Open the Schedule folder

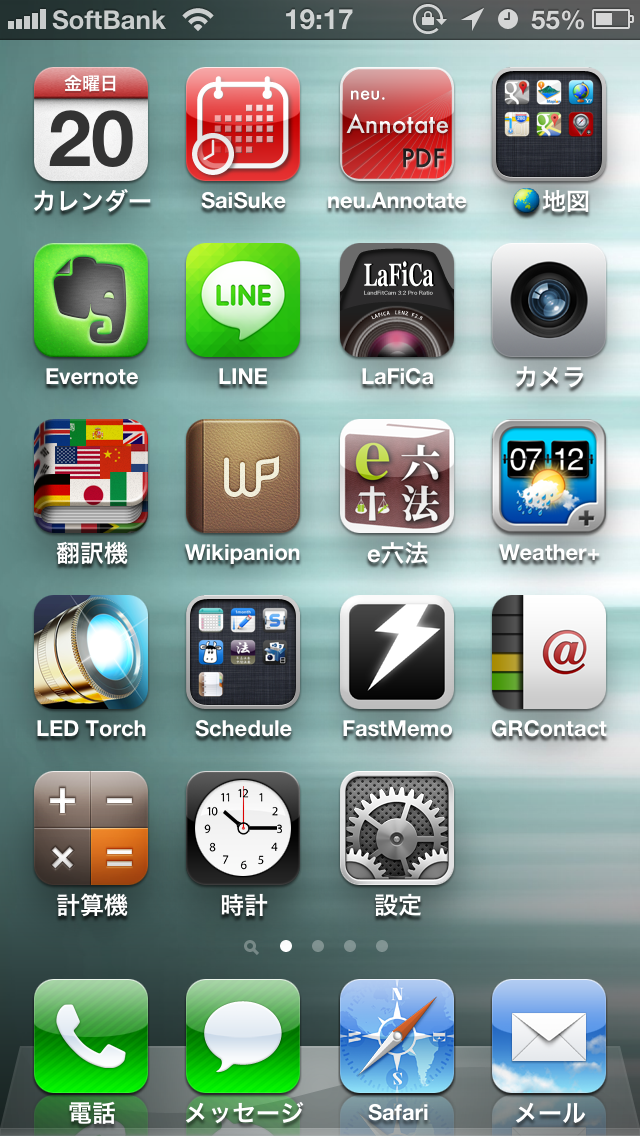click(x=243, y=652)
